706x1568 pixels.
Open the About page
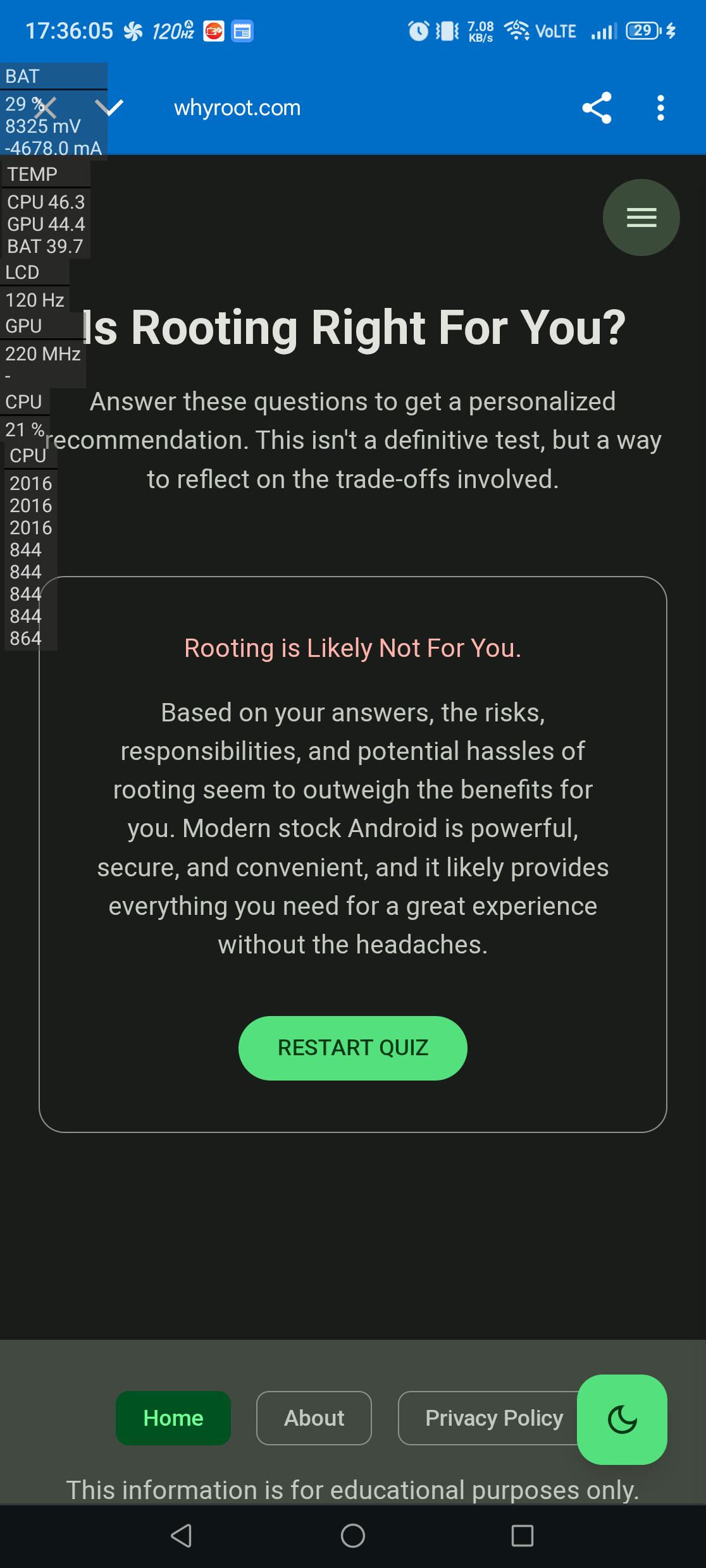[314, 1418]
